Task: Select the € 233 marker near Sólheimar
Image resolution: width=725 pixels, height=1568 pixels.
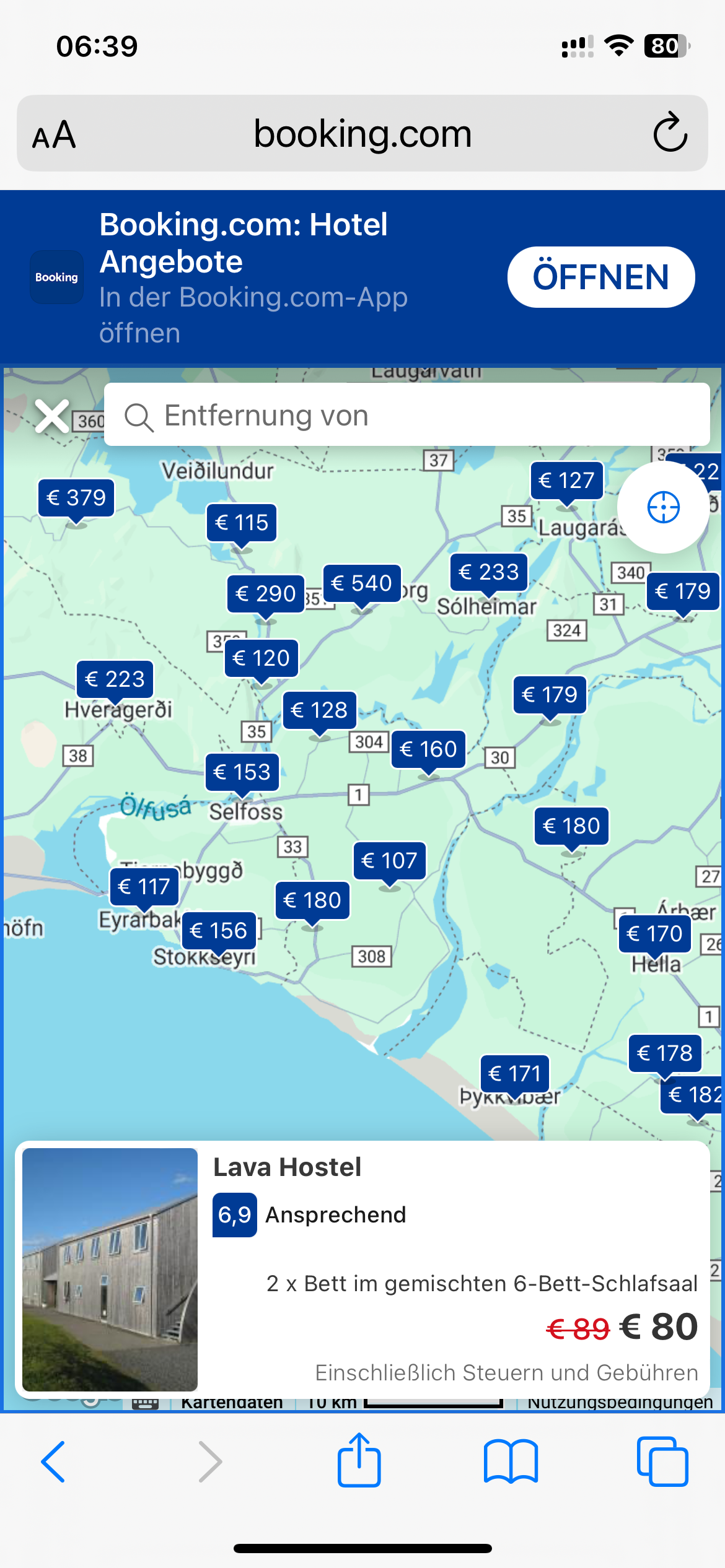Action: tap(489, 572)
